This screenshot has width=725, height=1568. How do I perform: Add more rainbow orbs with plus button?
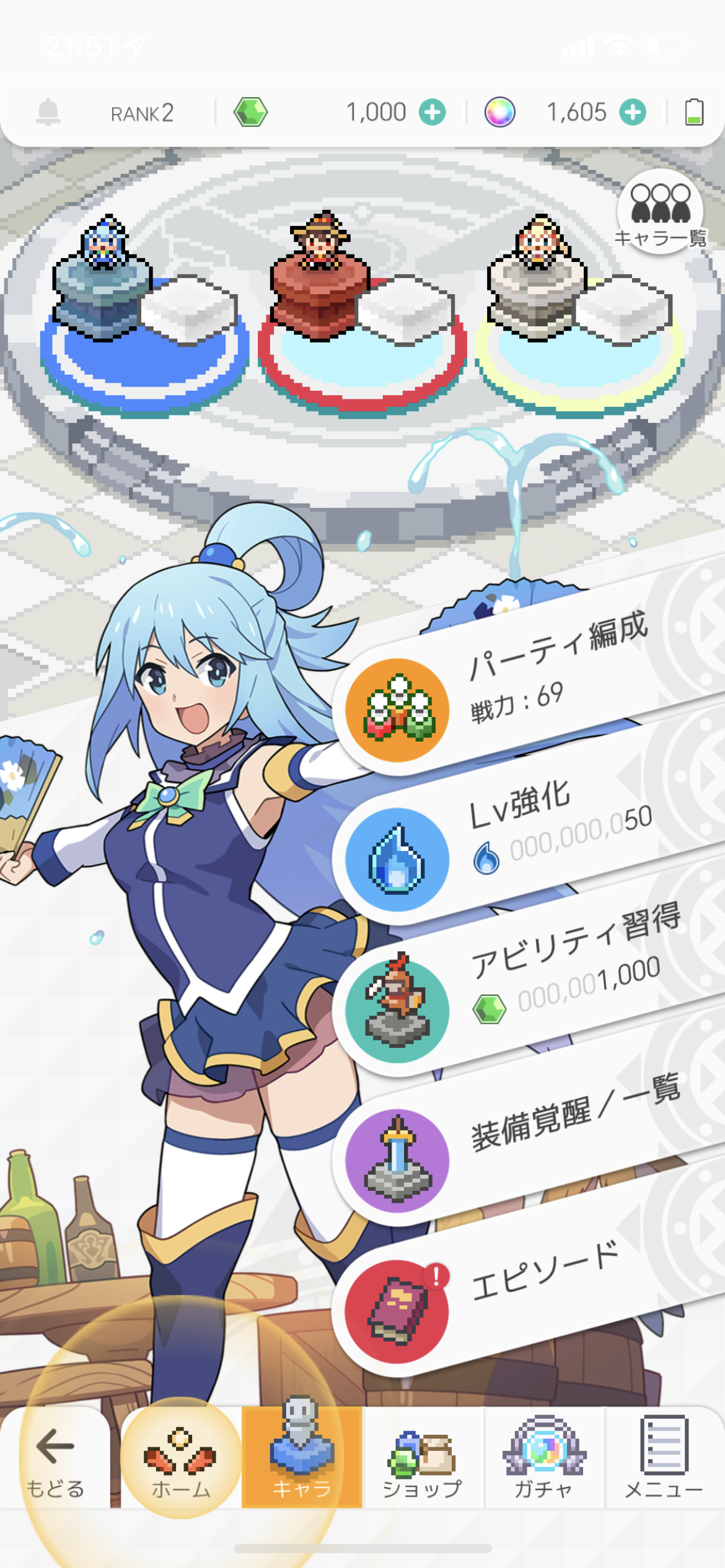(x=633, y=113)
